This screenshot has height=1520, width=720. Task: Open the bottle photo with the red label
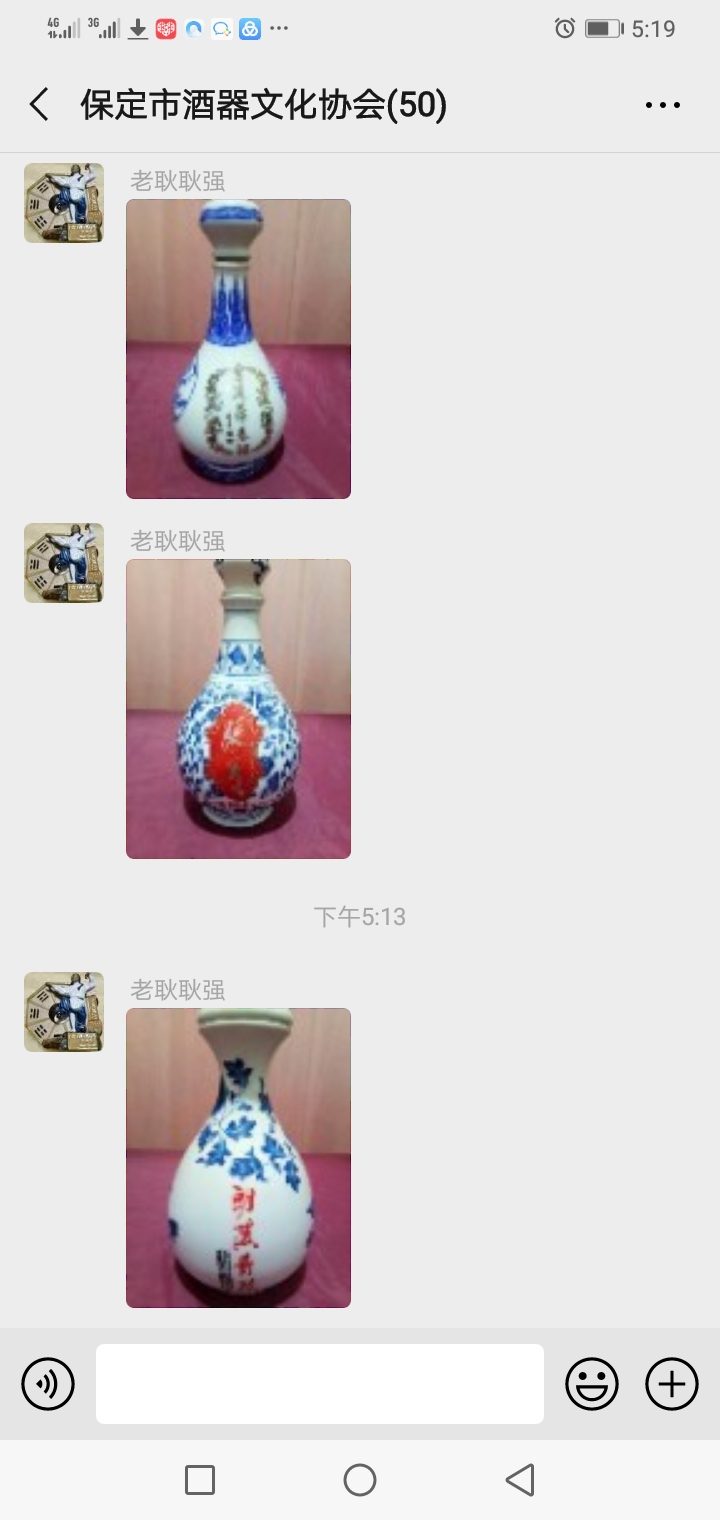238,708
